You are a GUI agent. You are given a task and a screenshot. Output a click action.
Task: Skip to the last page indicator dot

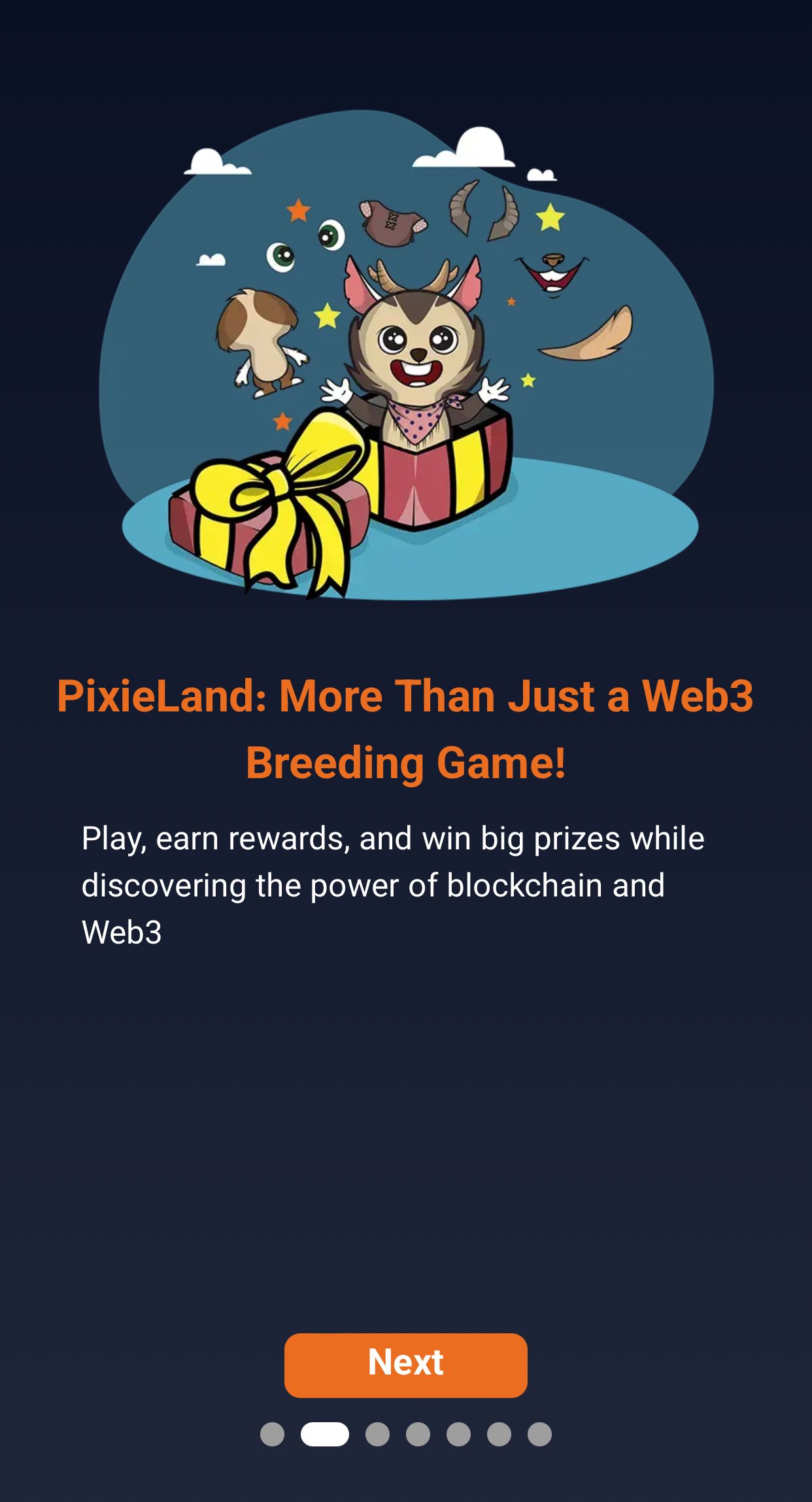pos(539,1434)
